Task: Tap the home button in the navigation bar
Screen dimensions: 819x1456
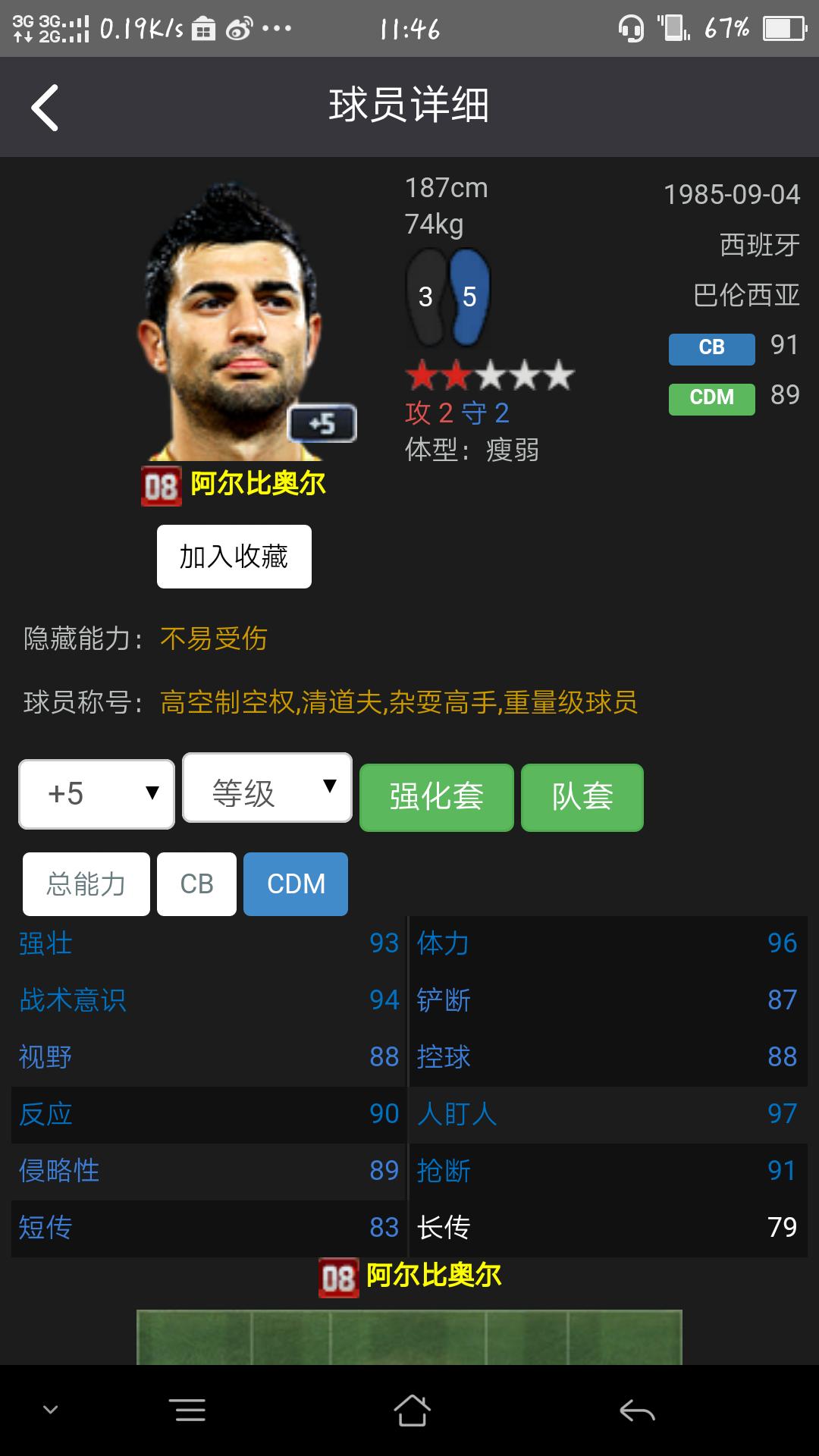Action: coord(409,1407)
